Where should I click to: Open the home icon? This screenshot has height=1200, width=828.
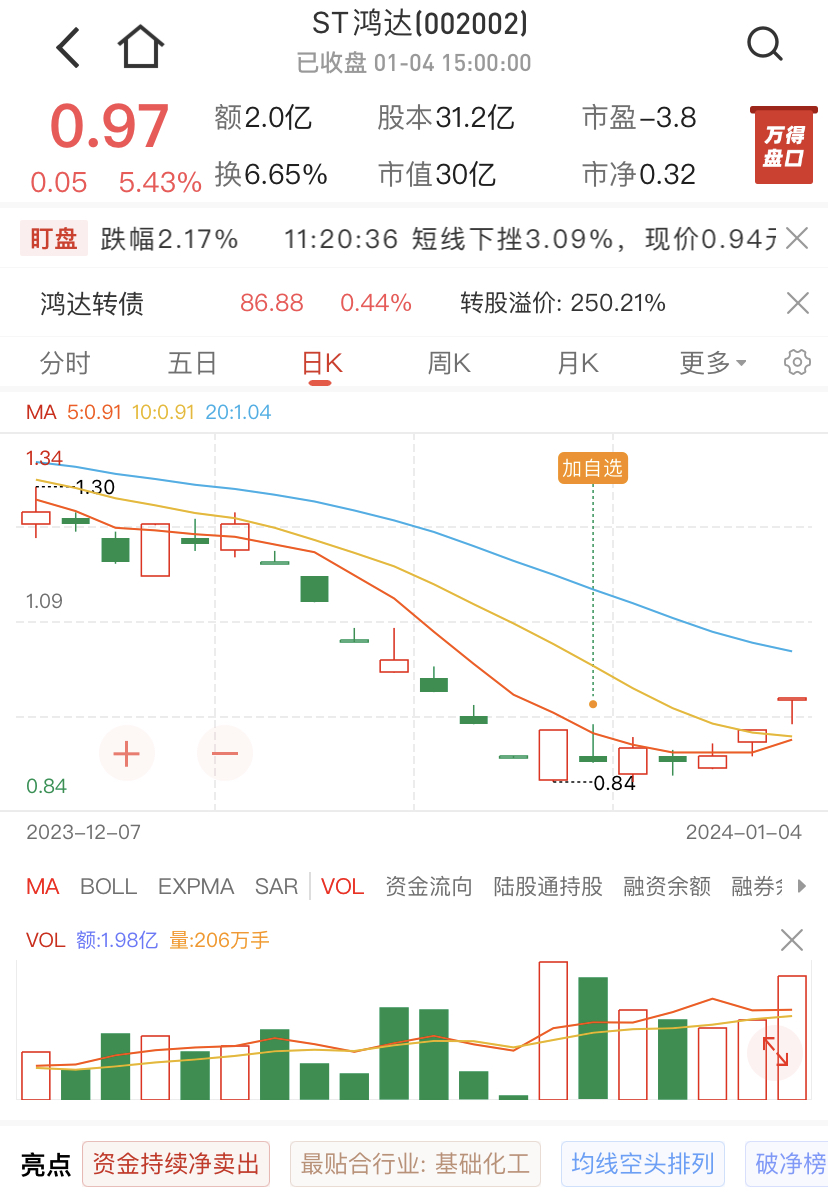[x=140, y=47]
